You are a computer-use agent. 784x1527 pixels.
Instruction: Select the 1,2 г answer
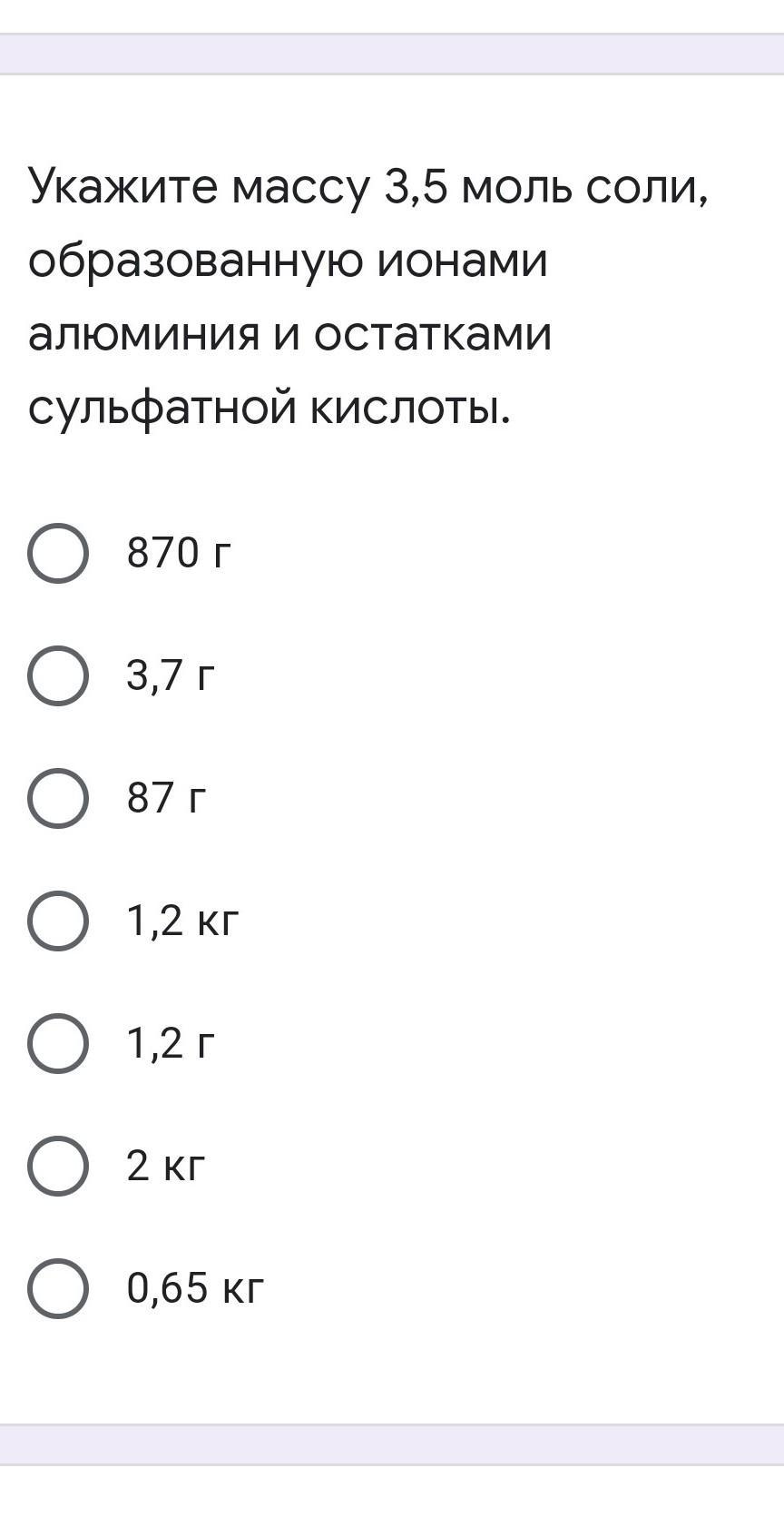58,1043
